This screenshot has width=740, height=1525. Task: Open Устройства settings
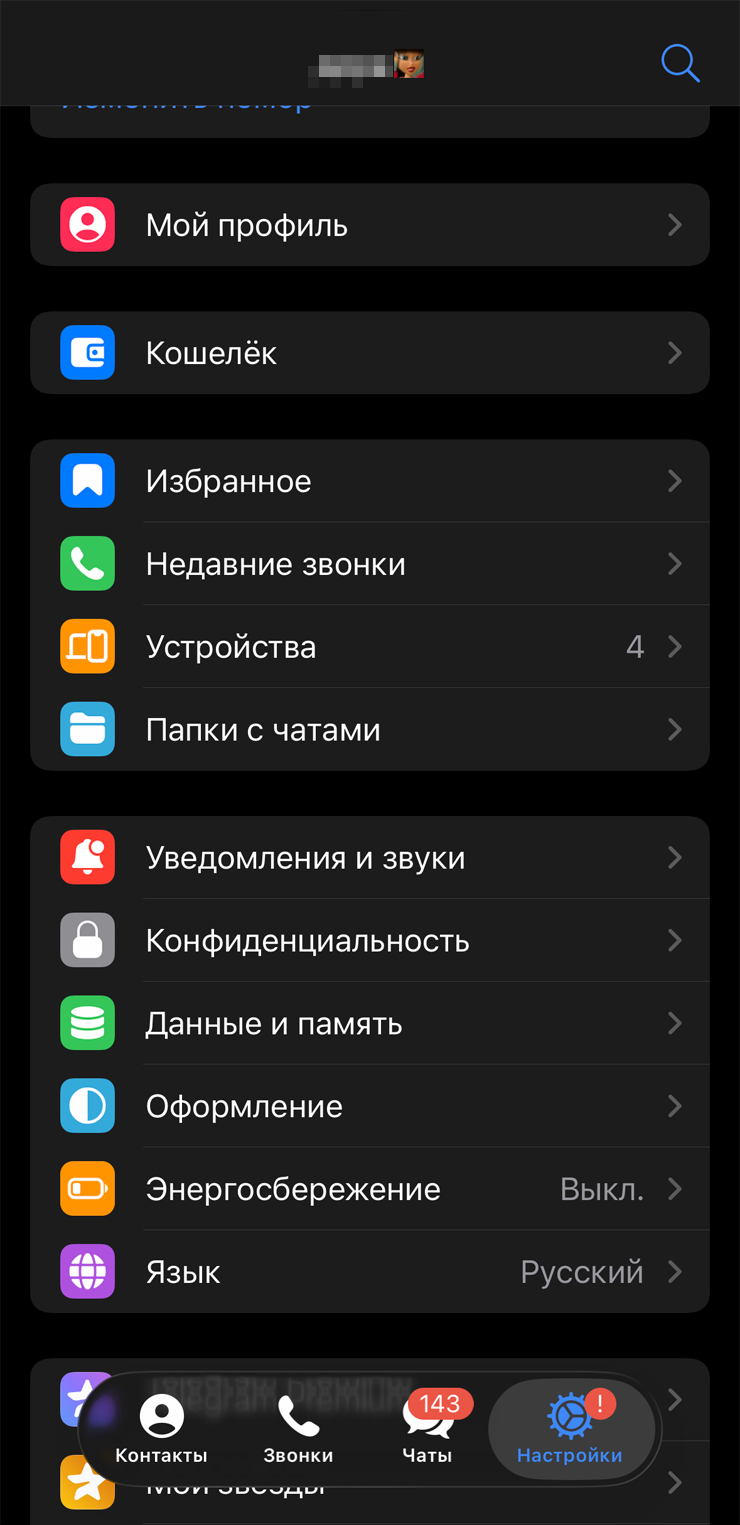click(369, 647)
